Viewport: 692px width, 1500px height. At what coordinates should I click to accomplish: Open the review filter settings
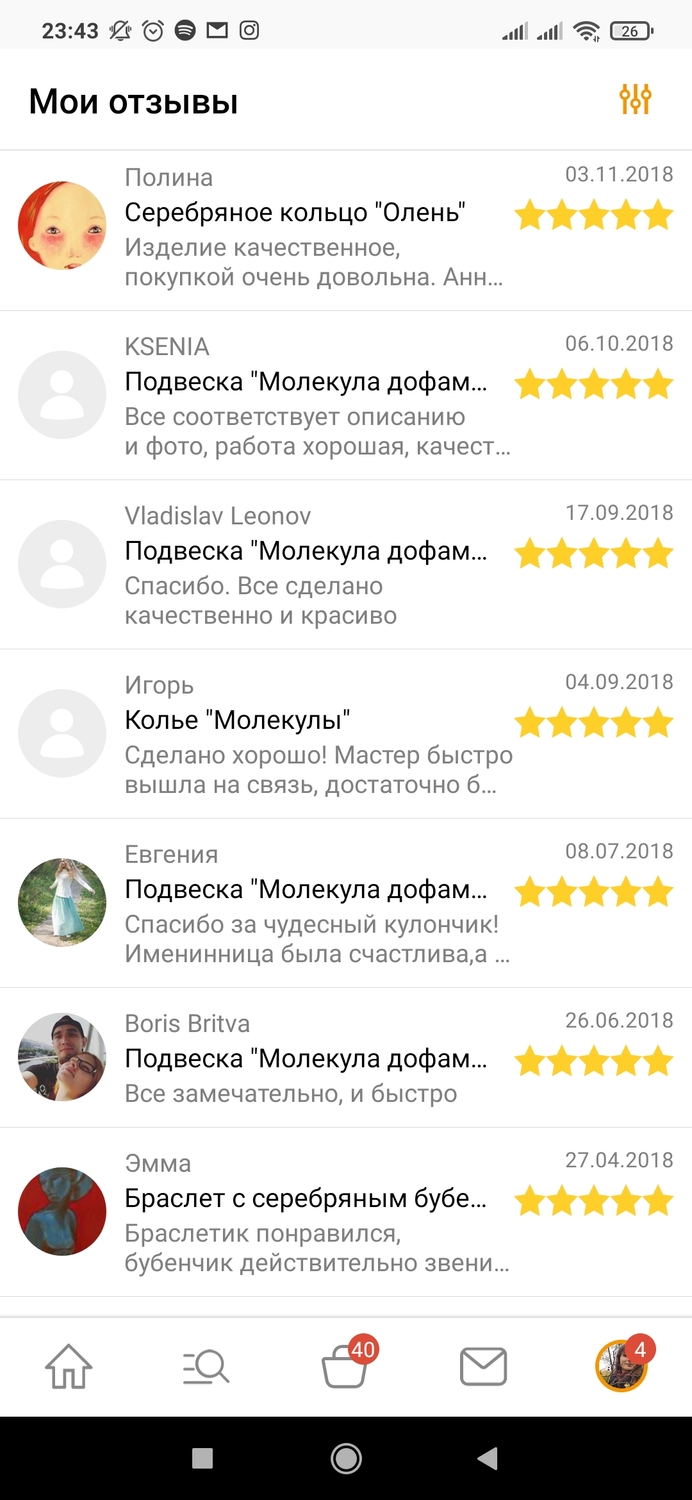(x=635, y=100)
